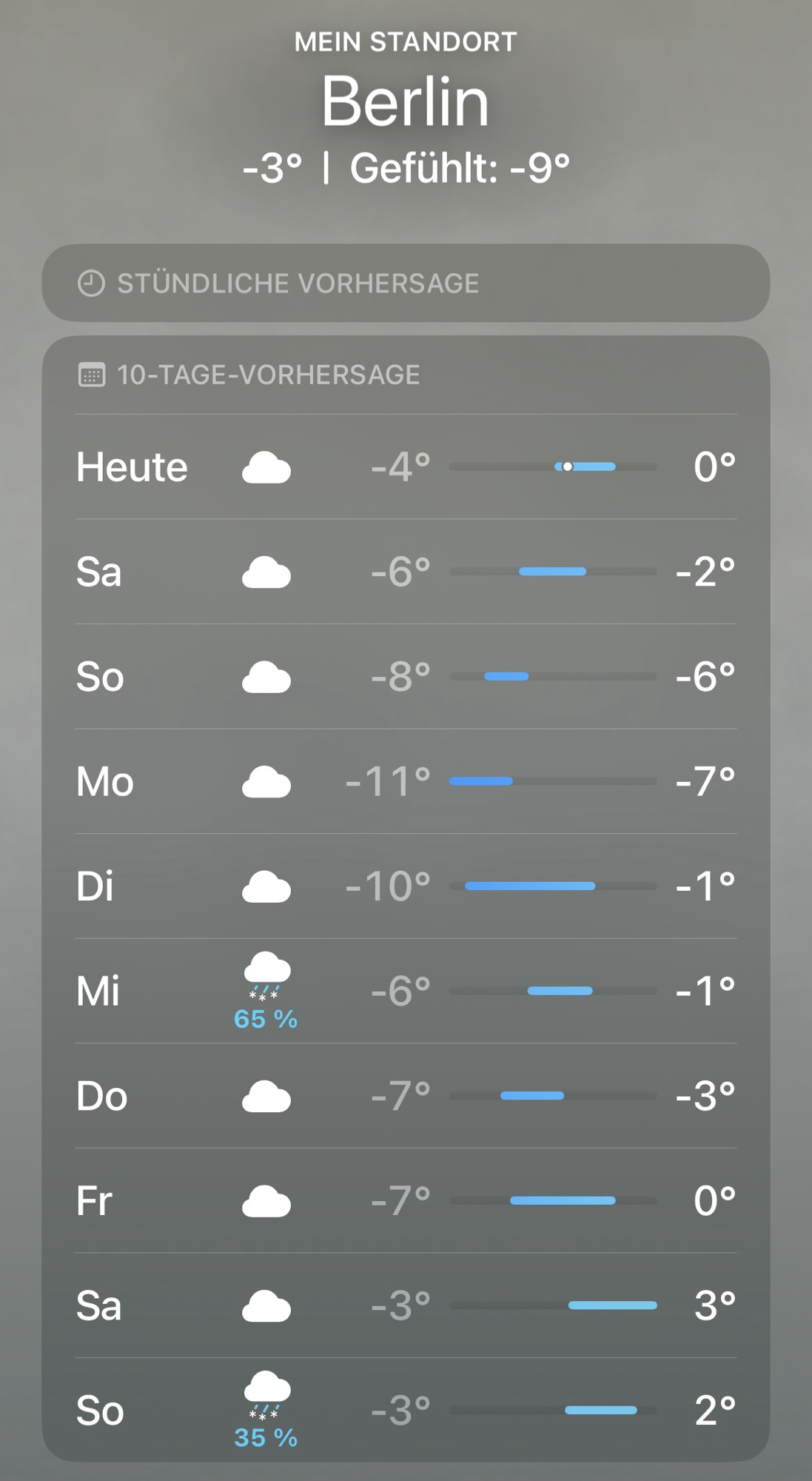View the forecast for Mo
Viewport: 812px width, 1481px height.
coord(406,781)
